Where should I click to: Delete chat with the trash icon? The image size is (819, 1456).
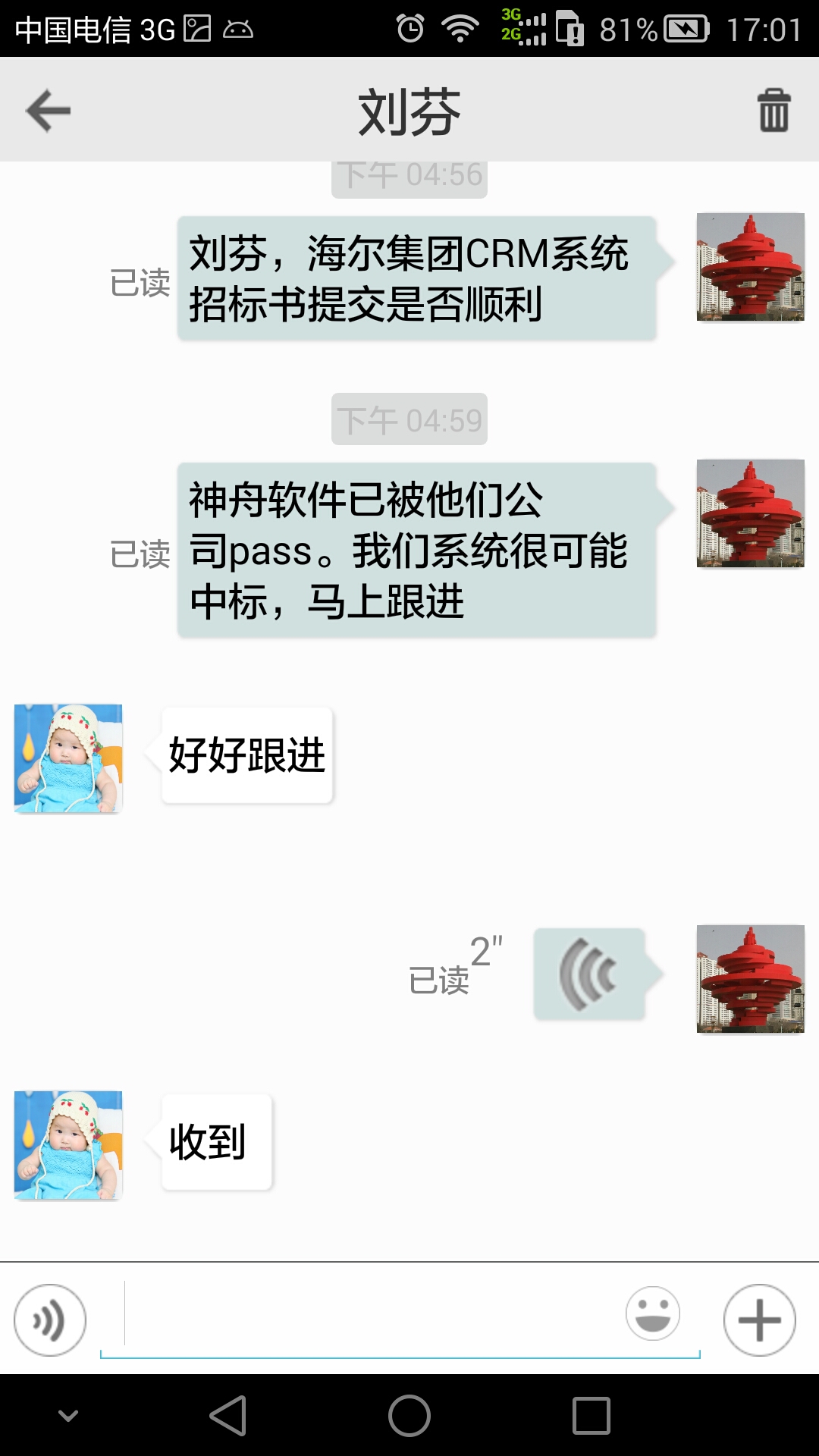pos(773,111)
